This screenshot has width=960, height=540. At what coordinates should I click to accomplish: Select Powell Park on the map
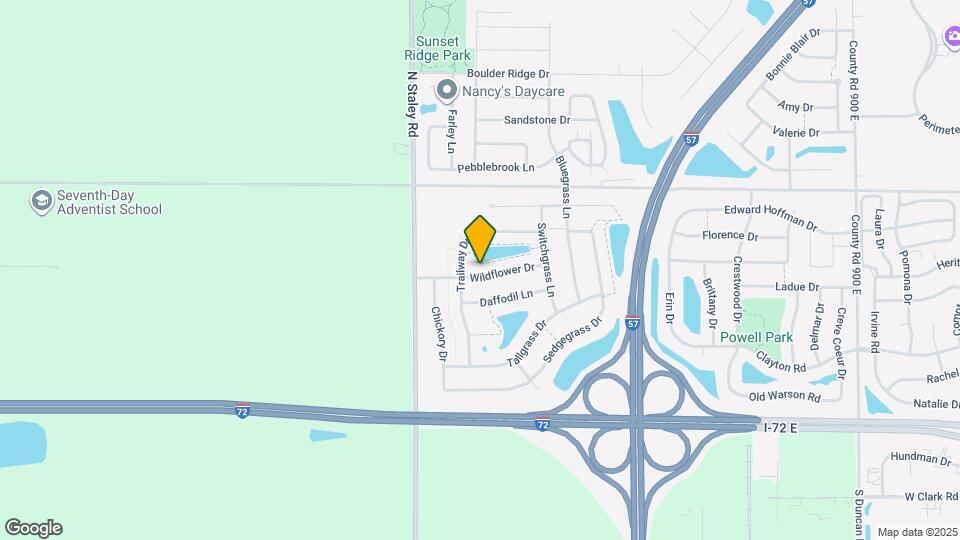(x=756, y=337)
